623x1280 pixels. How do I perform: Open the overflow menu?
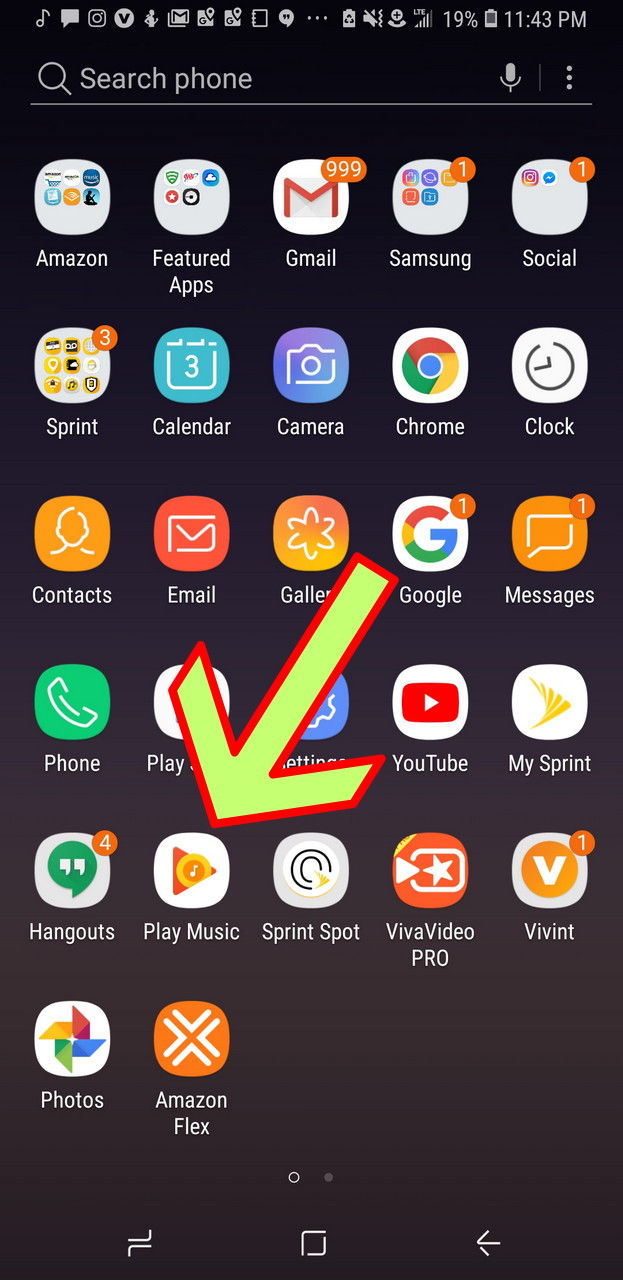(569, 78)
